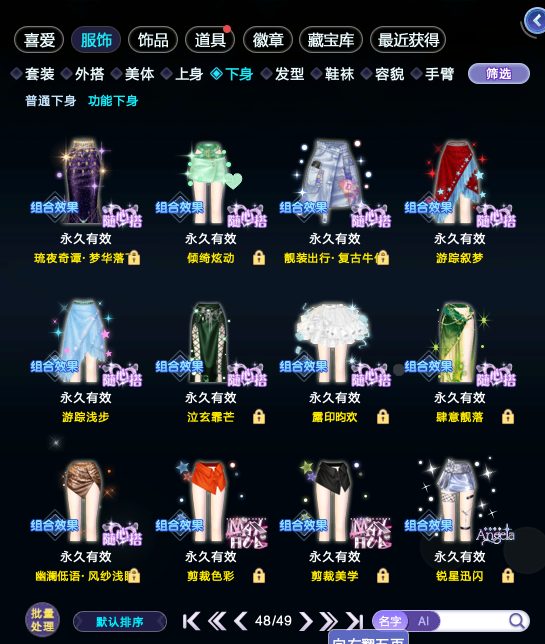Go to the next page arrow

(306, 621)
